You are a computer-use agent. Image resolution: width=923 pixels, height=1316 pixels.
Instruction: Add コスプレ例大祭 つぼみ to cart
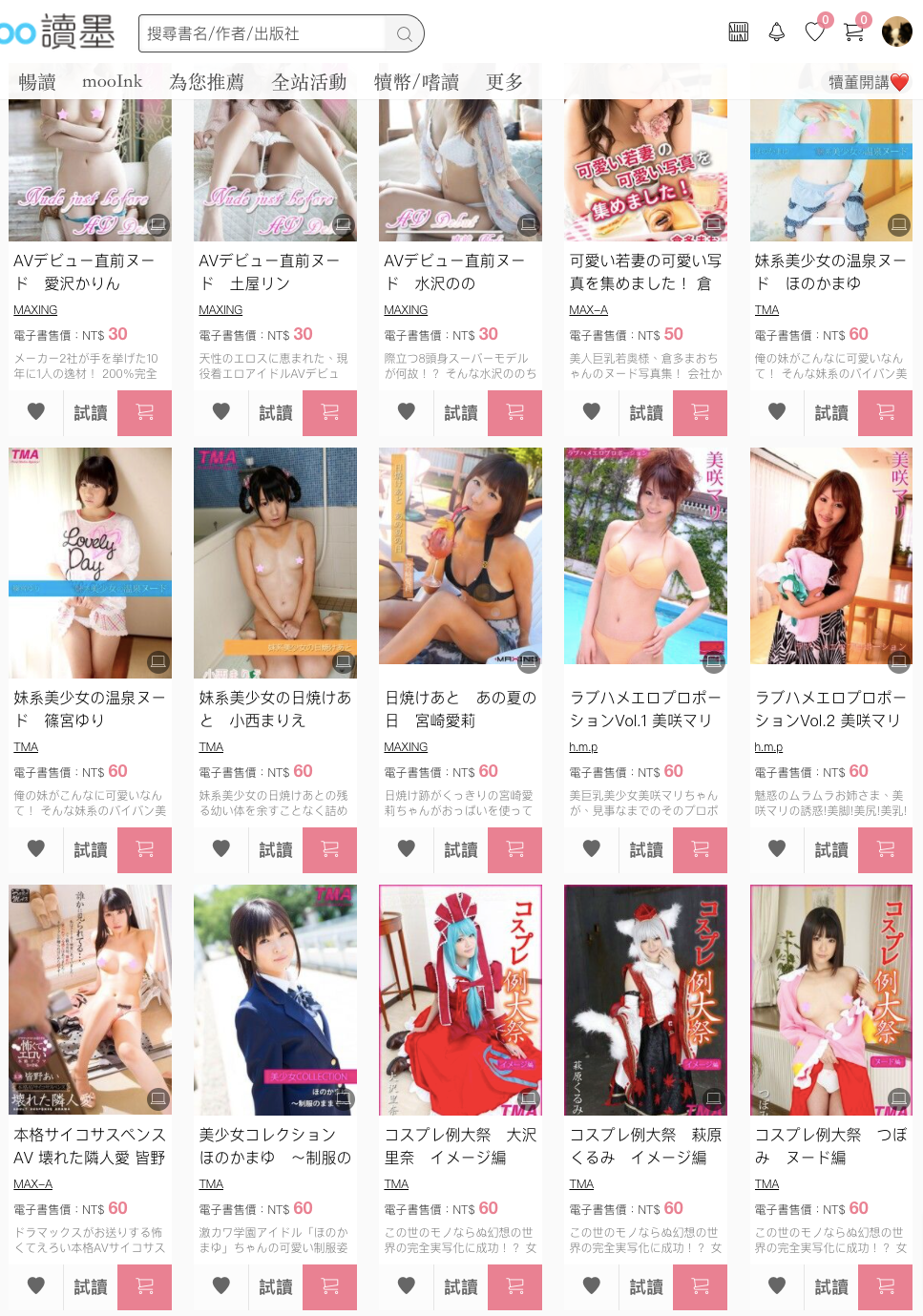click(x=885, y=1286)
